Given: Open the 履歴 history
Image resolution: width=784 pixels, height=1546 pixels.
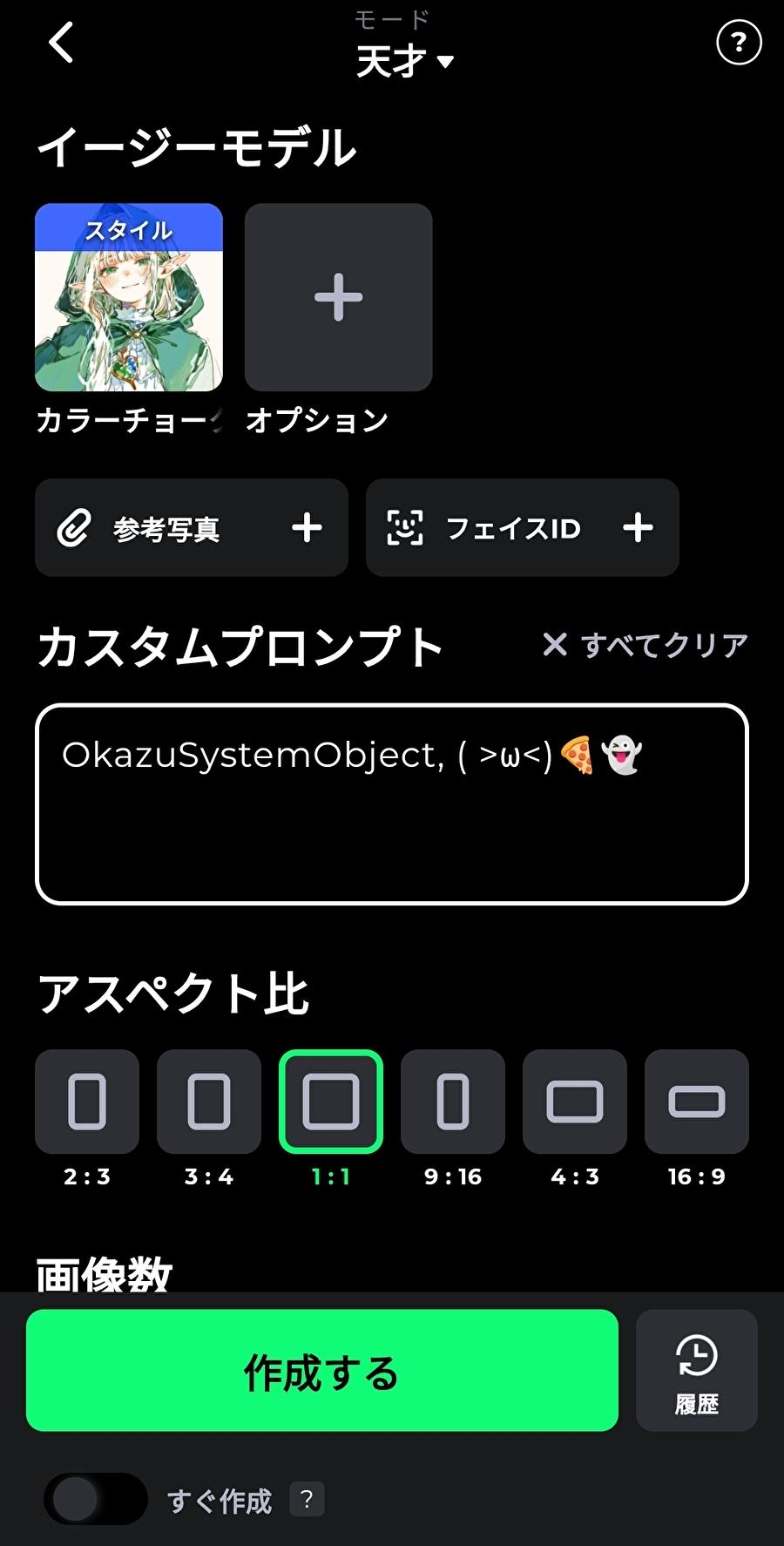Looking at the screenshot, I should click(697, 1370).
